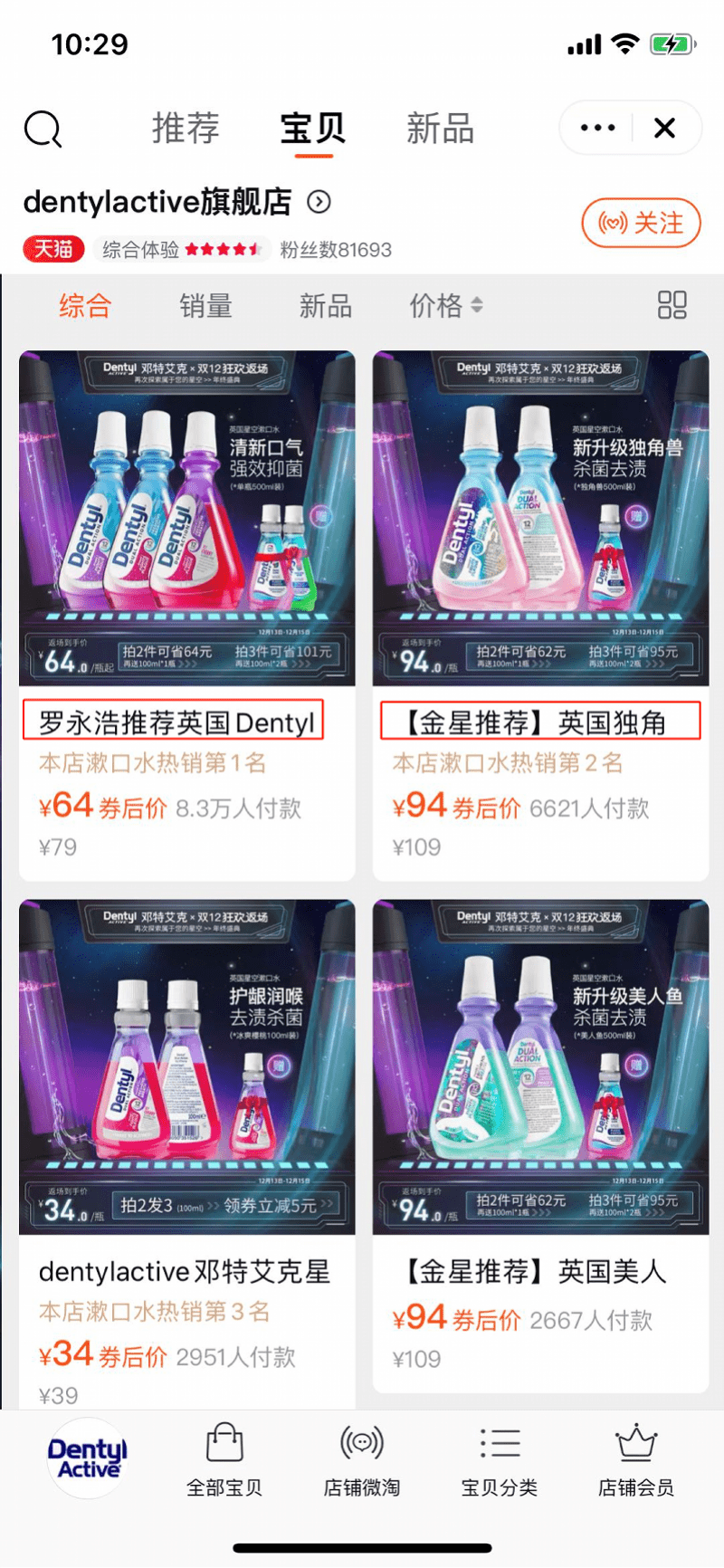Viewport: 724px width, 1568px height.
Task: Expand store details via chevron after 旗舰店
Action: click(319, 203)
